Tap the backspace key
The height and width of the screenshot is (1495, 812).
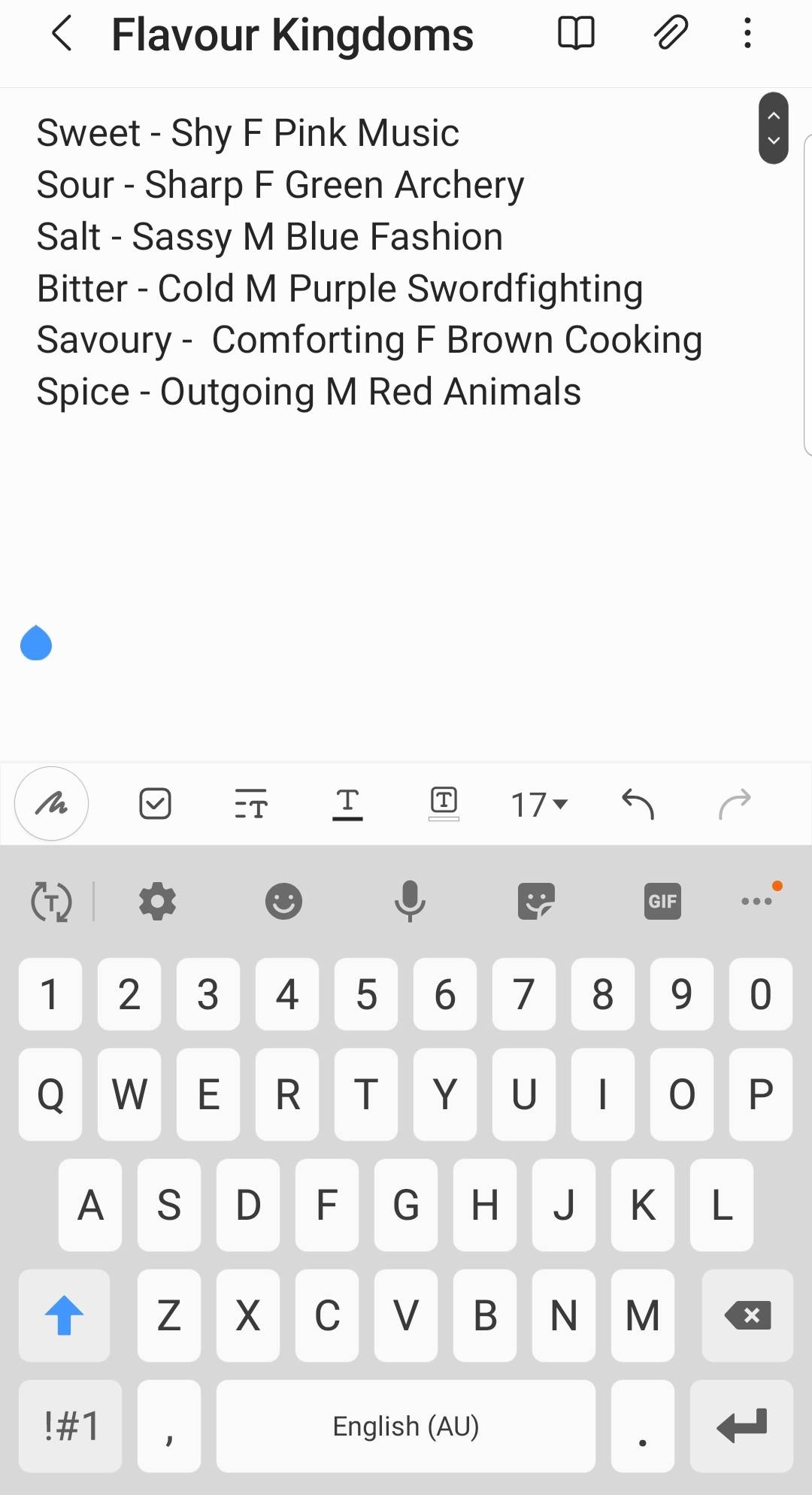click(747, 1315)
